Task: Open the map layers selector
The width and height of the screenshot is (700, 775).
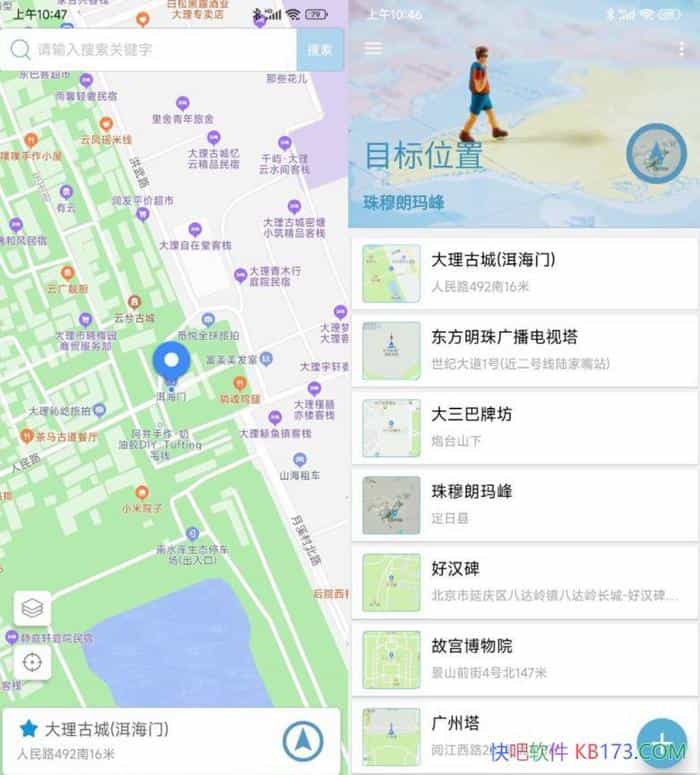Action: [32, 608]
